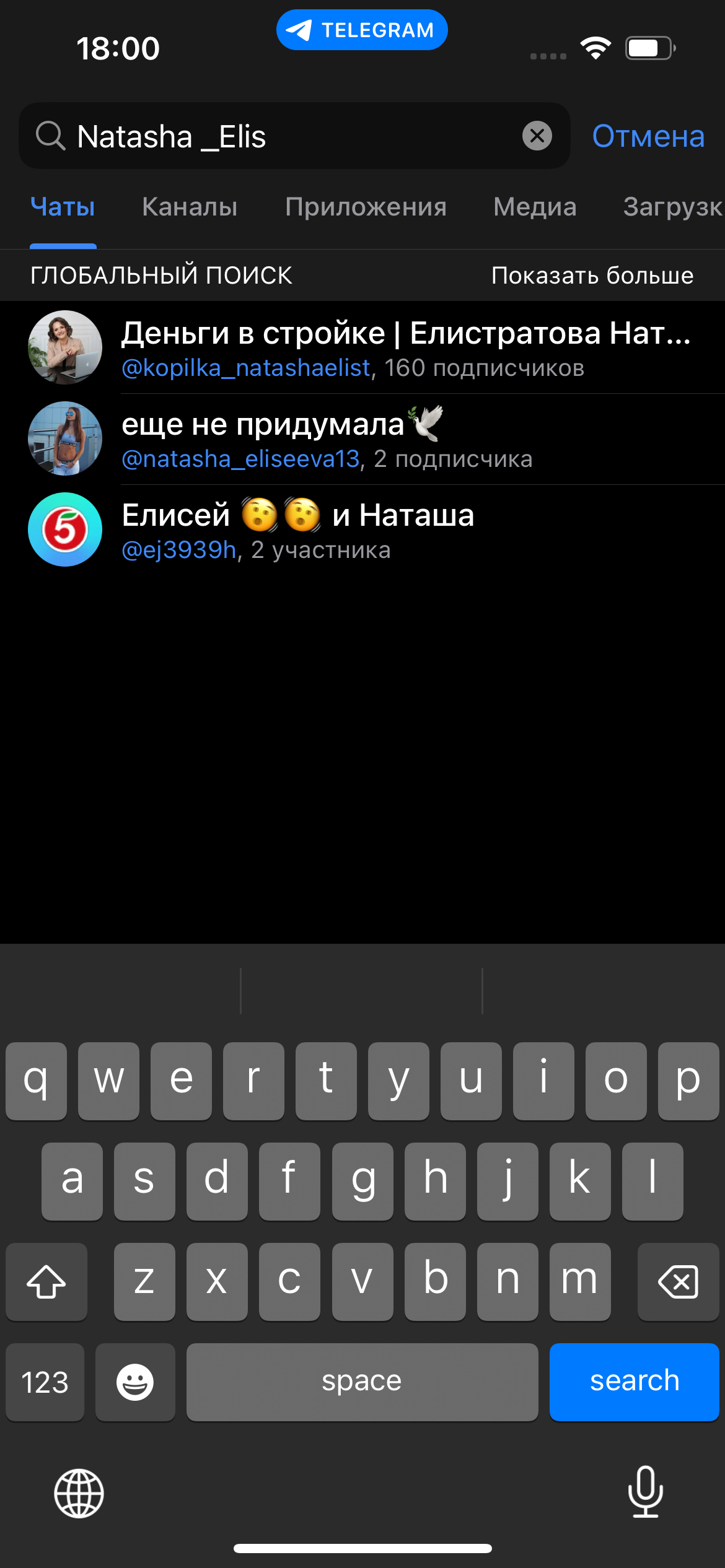Open the еще не придумала channel result

pos(362,439)
